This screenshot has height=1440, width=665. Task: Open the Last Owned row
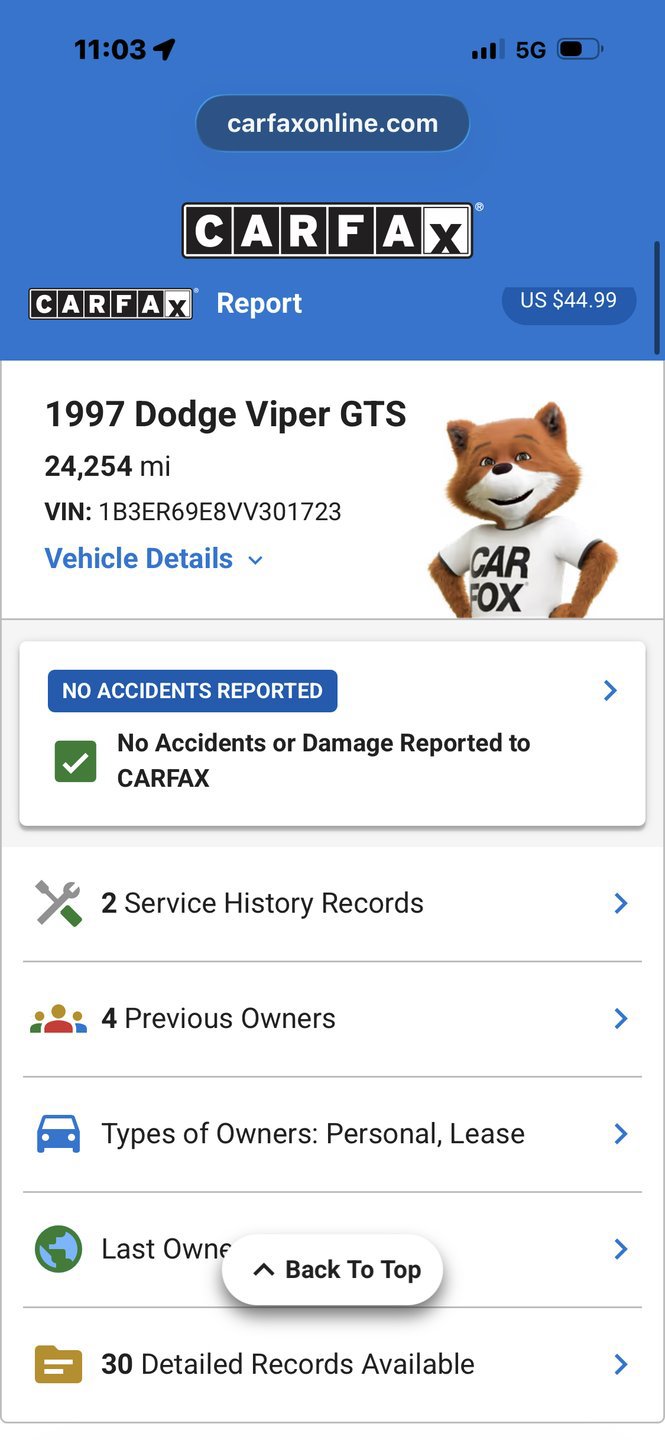click(x=332, y=1249)
